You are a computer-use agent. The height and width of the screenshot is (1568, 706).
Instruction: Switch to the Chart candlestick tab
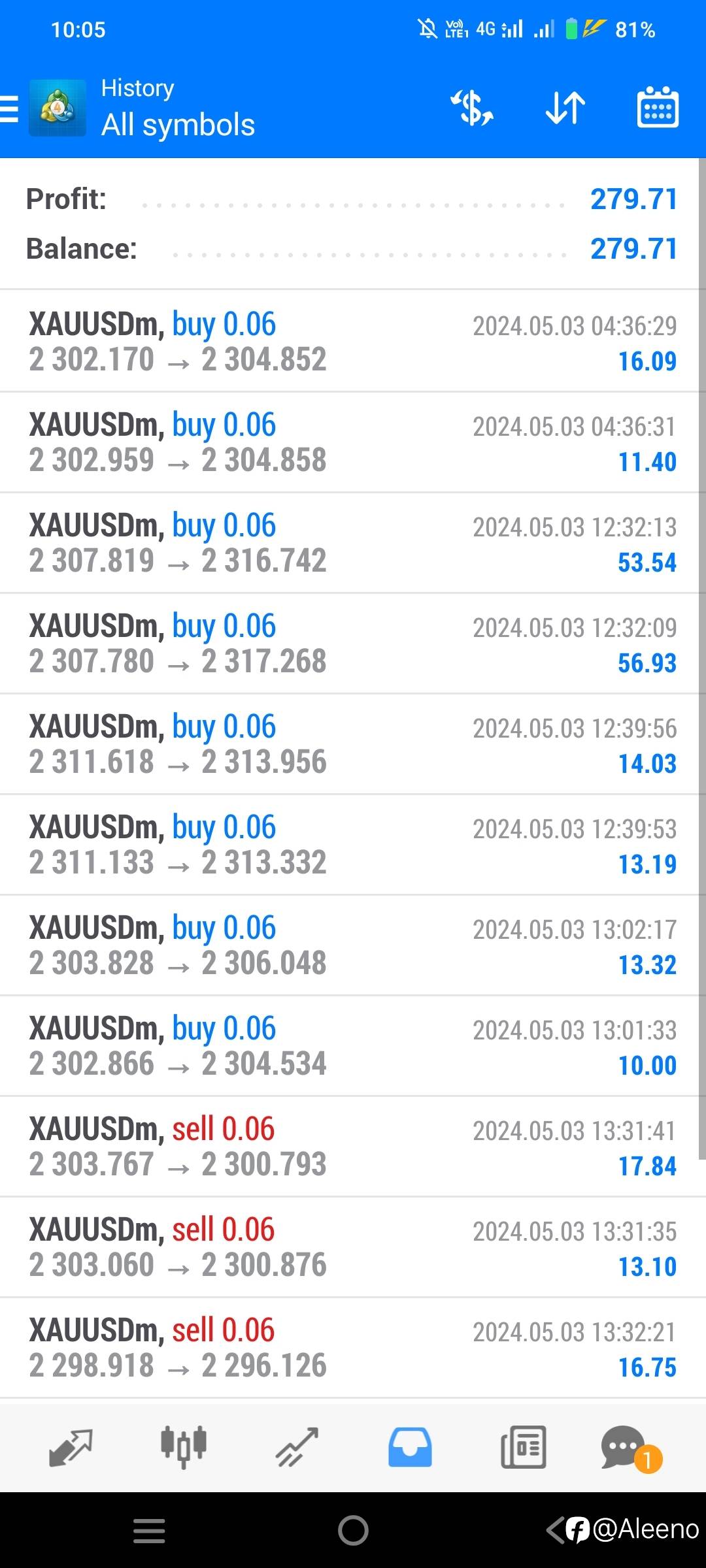point(184,1448)
